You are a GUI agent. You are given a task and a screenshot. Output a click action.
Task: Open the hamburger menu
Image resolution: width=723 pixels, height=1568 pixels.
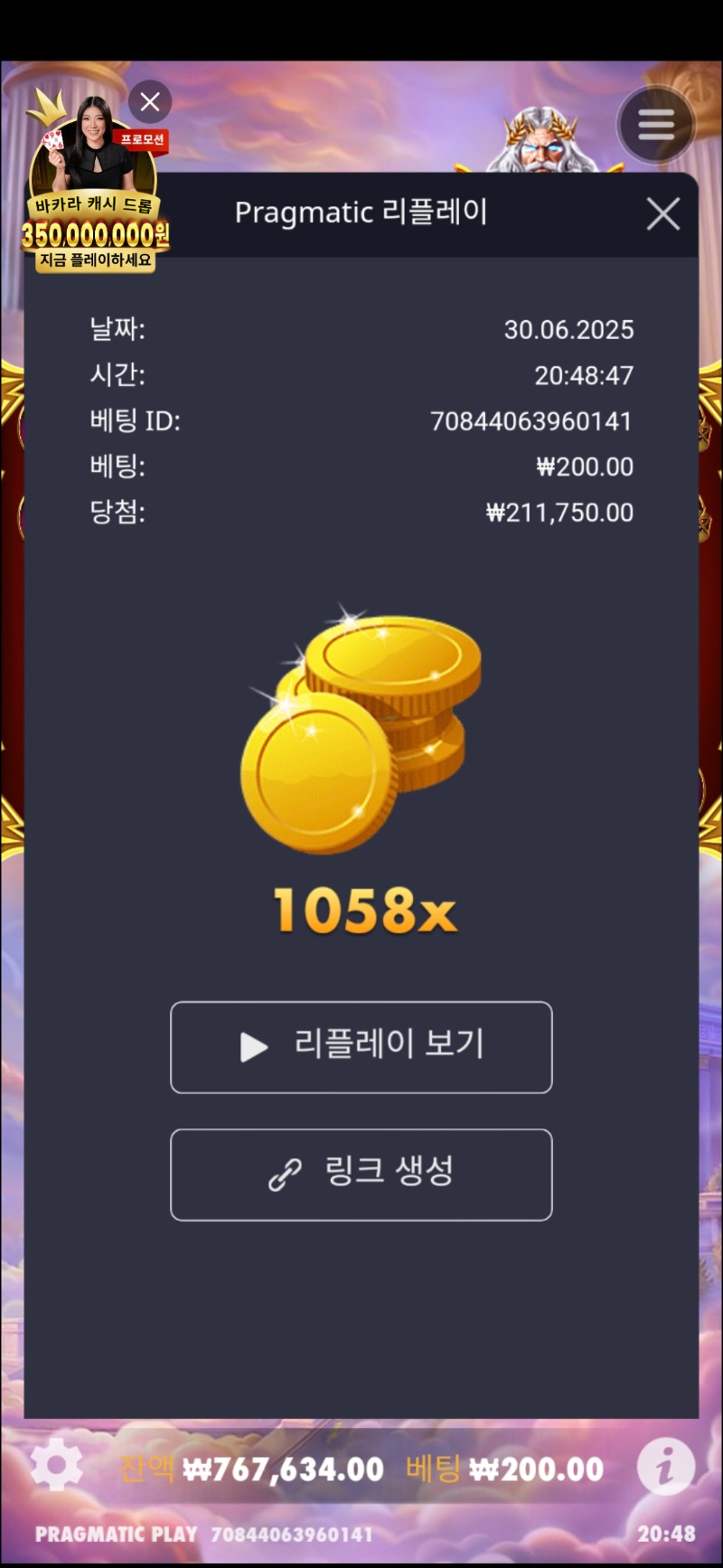click(x=656, y=125)
